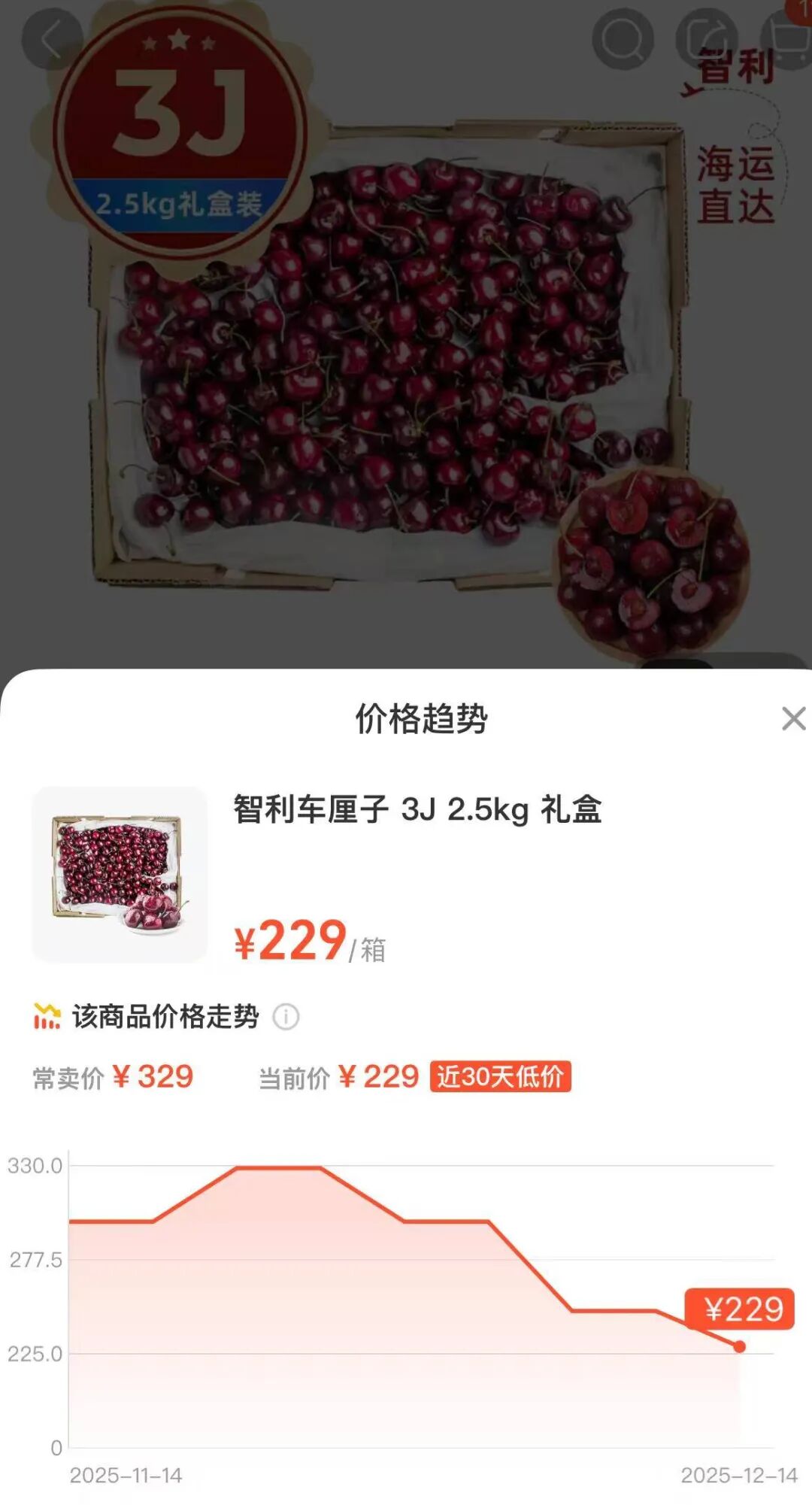Go back using the top-left arrow
Viewport: 812px width, 1505px height.
click(51, 39)
